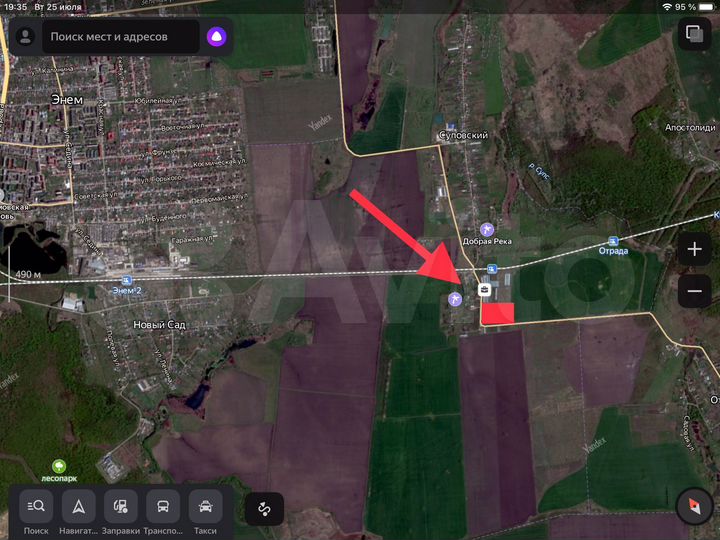Viewport: 720px width, 540px height.
Task: Zoom out with the minus button
Action: pyautogui.click(x=694, y=291)
